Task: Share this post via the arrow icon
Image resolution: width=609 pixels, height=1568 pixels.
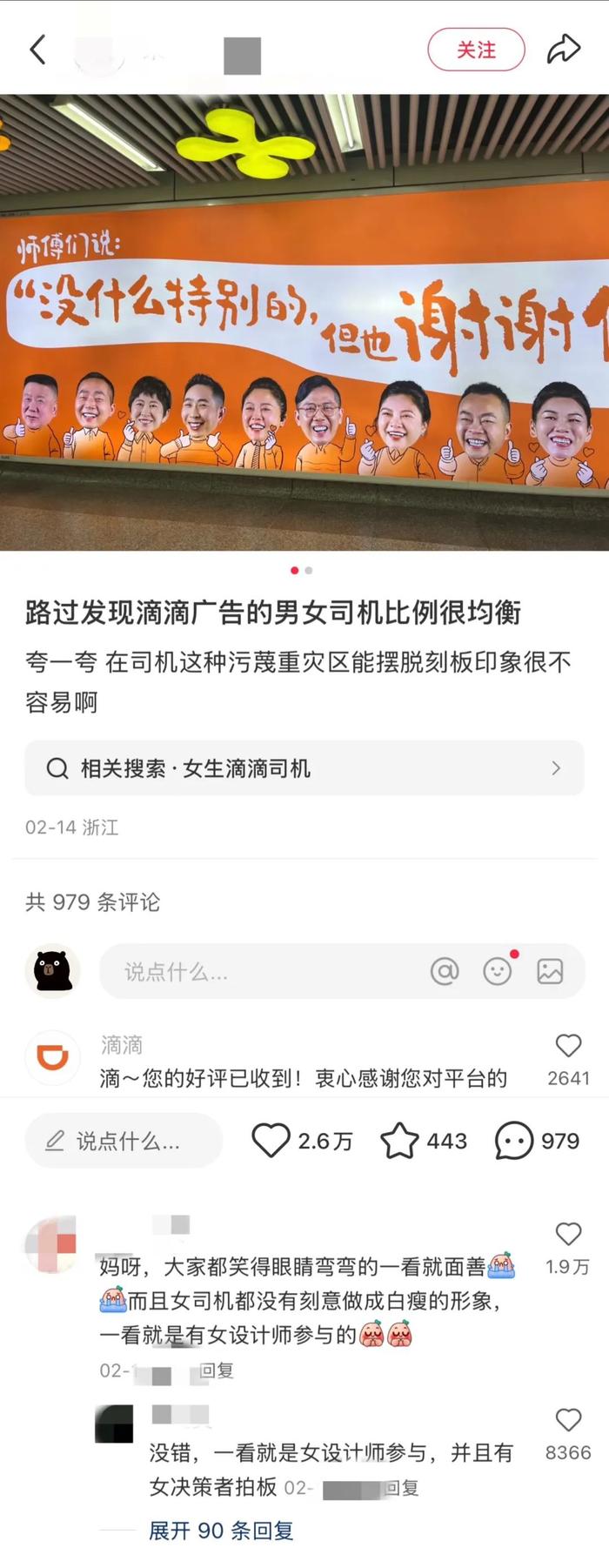Action: tap(563, 50)
